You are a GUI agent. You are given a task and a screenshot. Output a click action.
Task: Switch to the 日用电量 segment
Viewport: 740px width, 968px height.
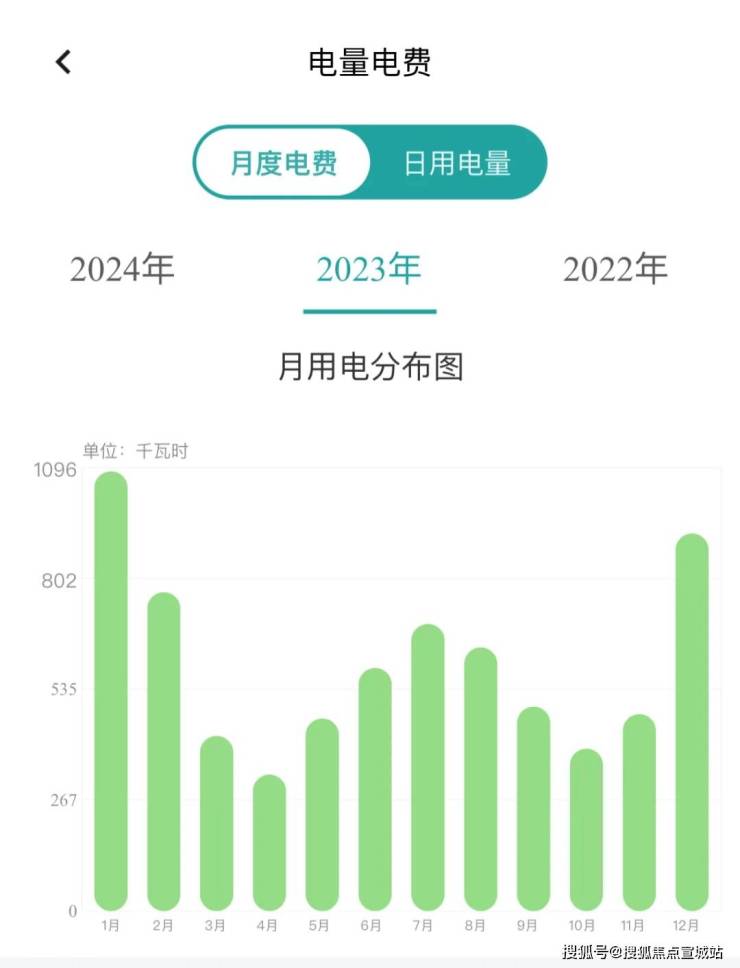[457, 163]
